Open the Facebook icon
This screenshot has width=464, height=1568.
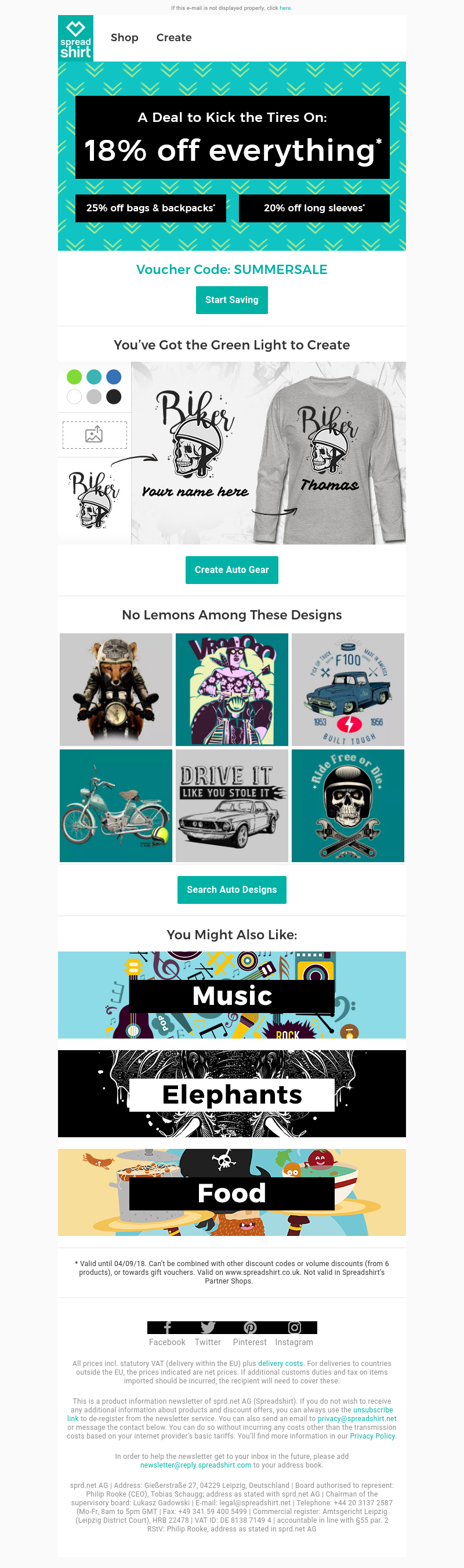(167, 1328)
